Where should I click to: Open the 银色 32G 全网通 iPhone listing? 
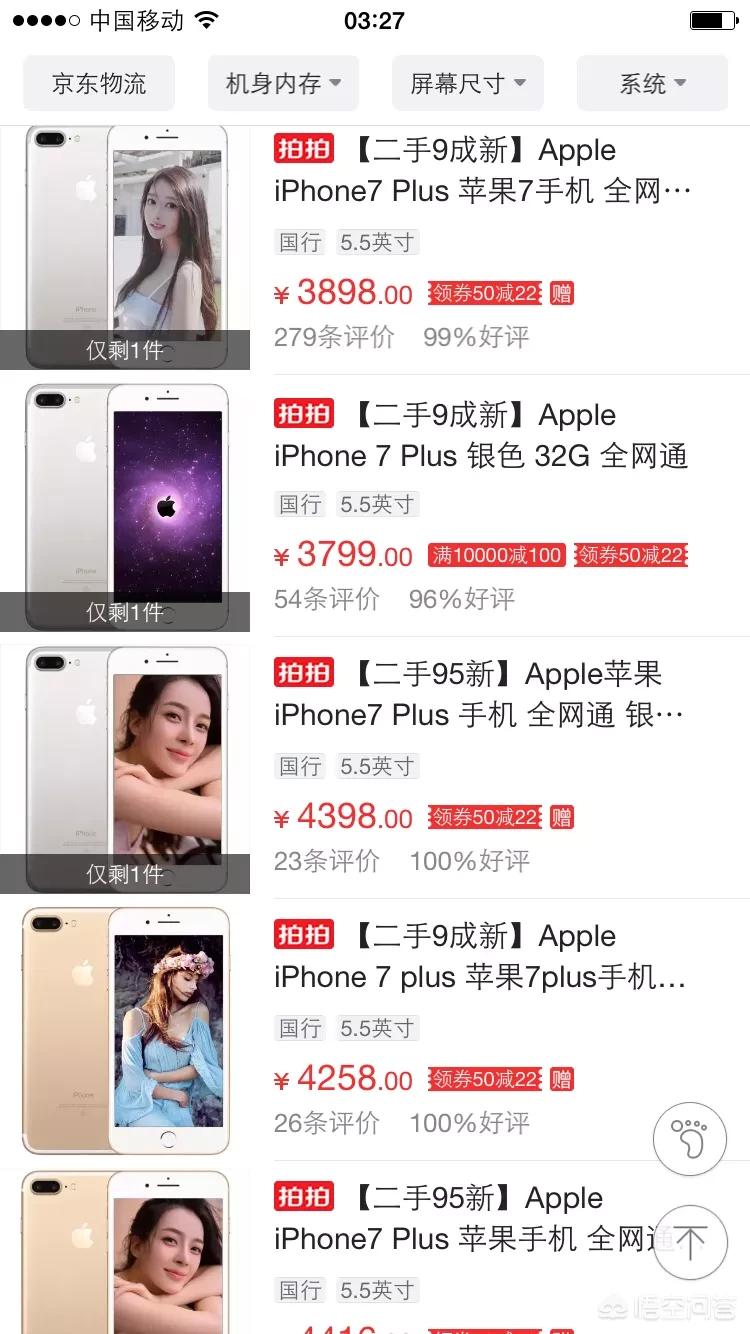(482, 435)
